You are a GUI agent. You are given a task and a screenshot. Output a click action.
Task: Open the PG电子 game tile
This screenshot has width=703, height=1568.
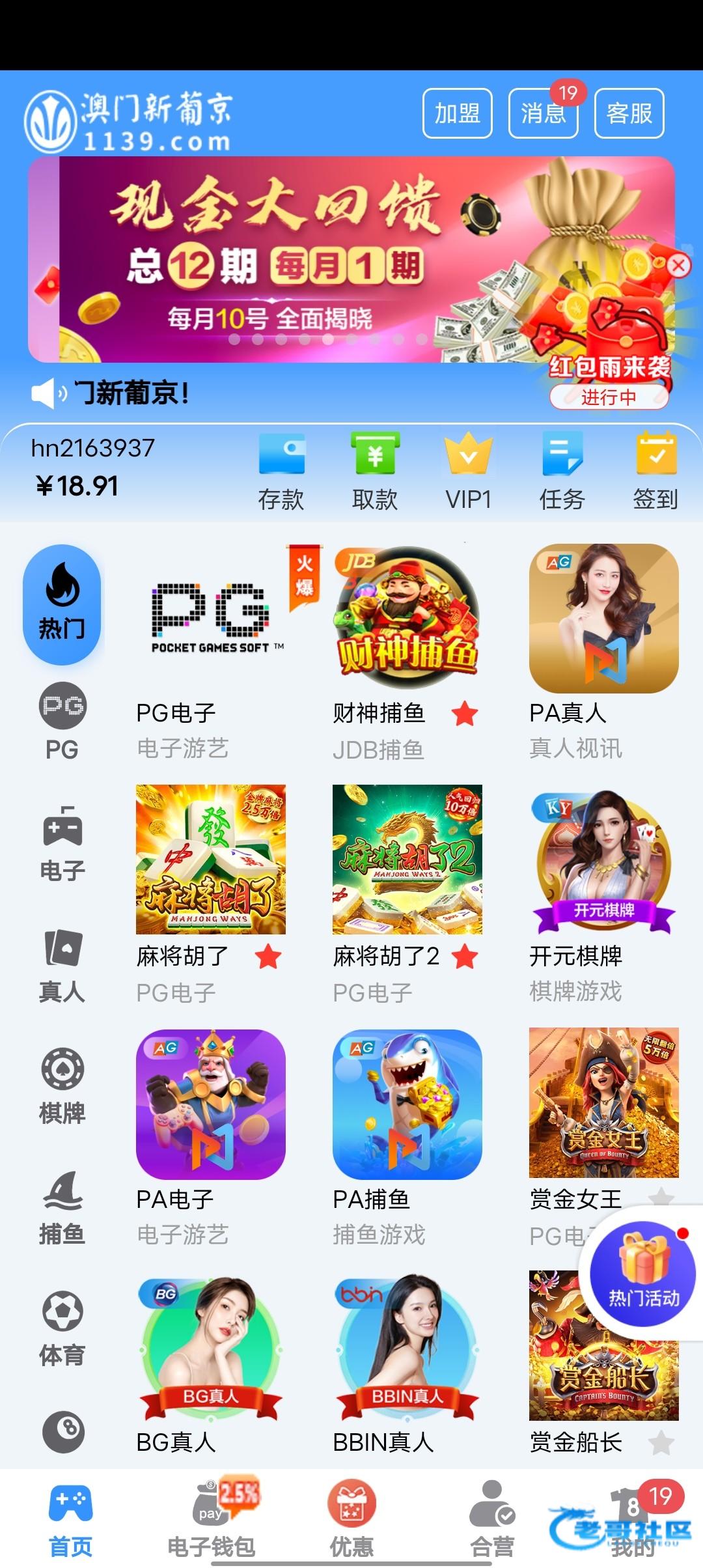pyautogui.click(x=210, y=619)
